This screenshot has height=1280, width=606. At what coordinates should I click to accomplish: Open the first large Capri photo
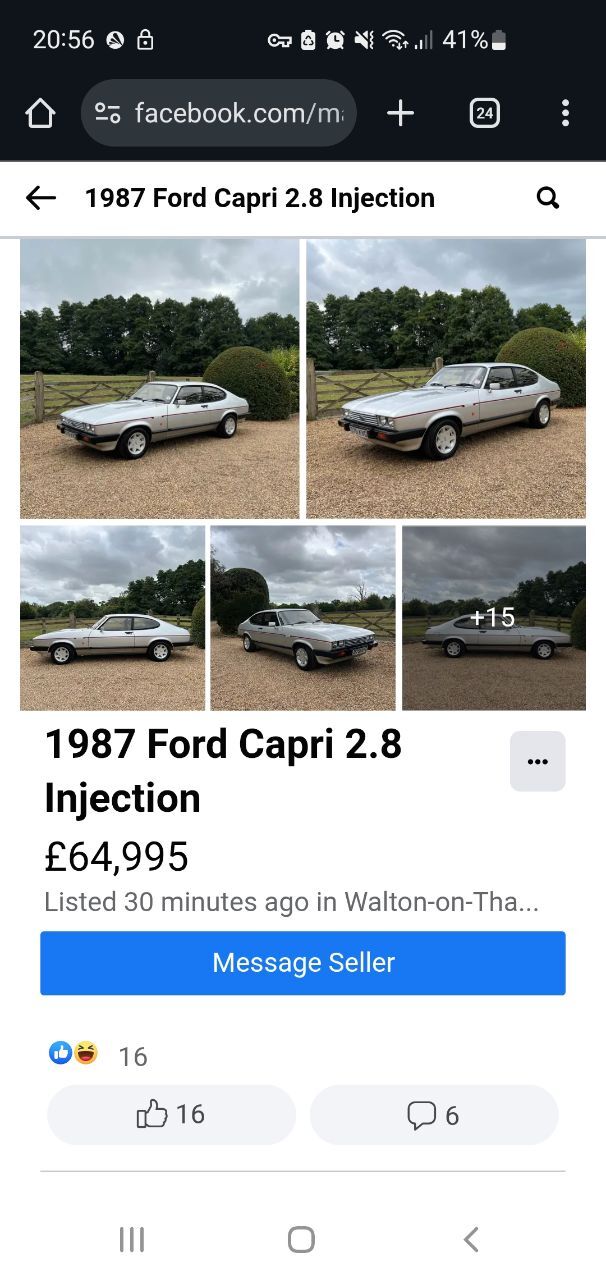coord(160,378)
